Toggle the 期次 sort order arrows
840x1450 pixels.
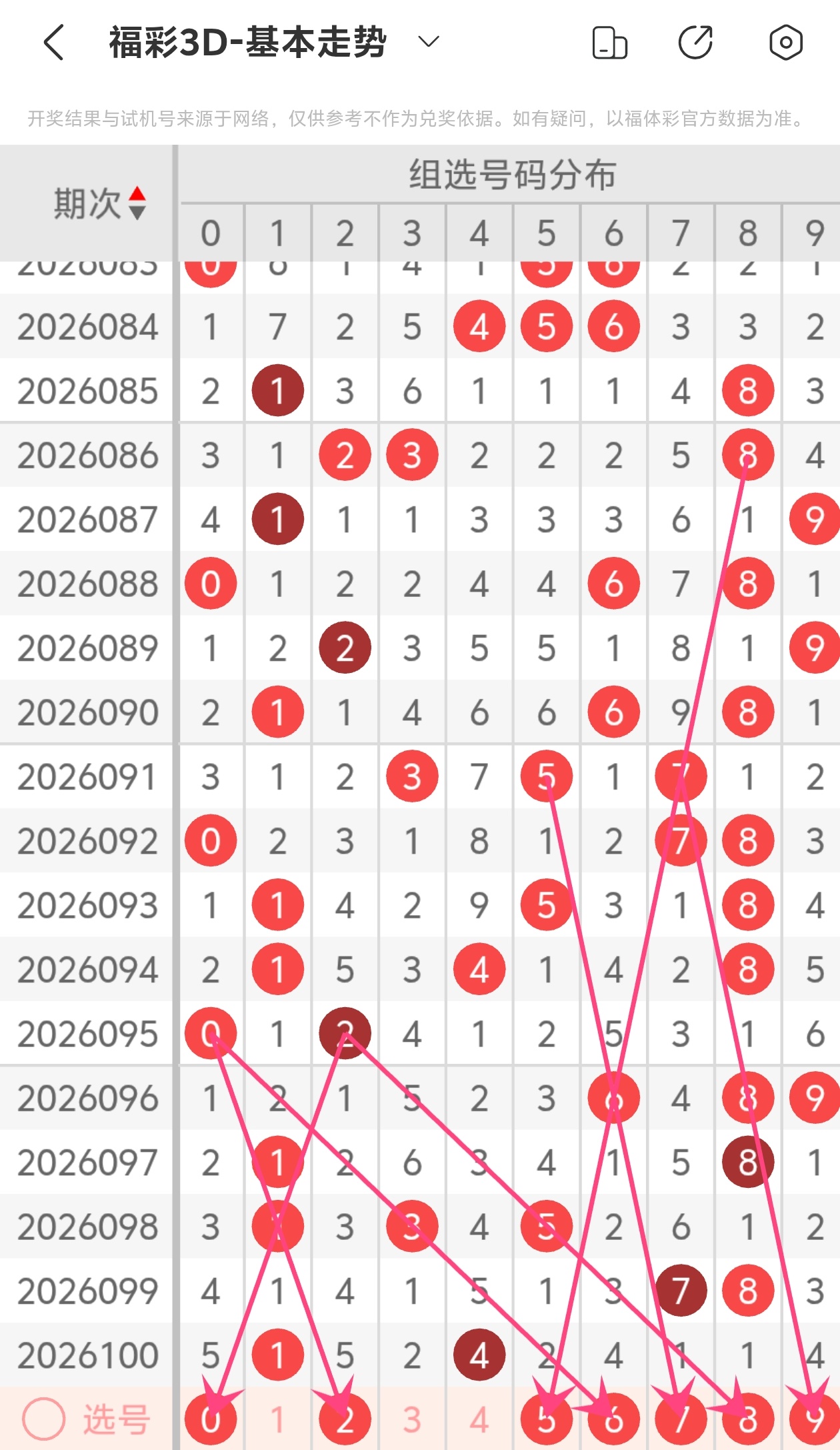tap(137, 203)
